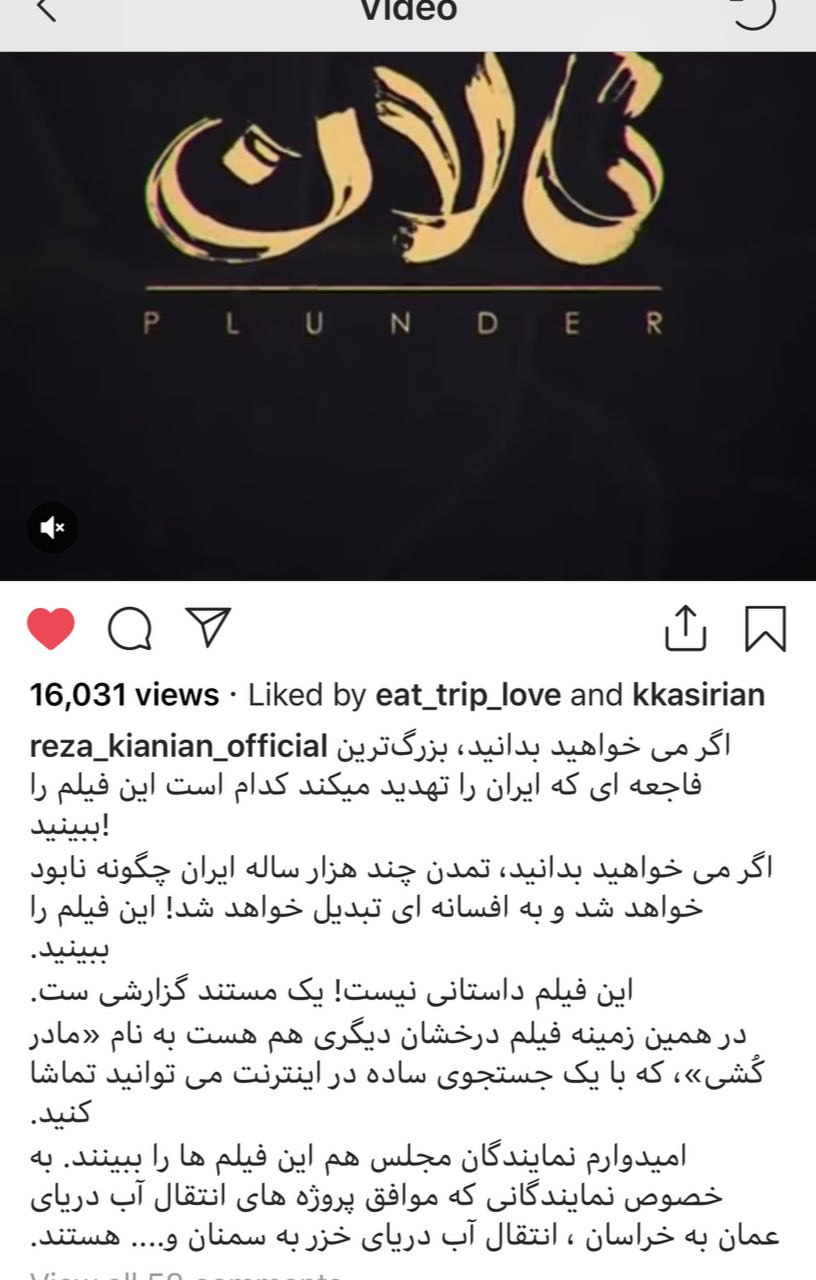The image size is (816, 1280).
Task: Unlike the post with the red heart
Action: coord(50,629)
